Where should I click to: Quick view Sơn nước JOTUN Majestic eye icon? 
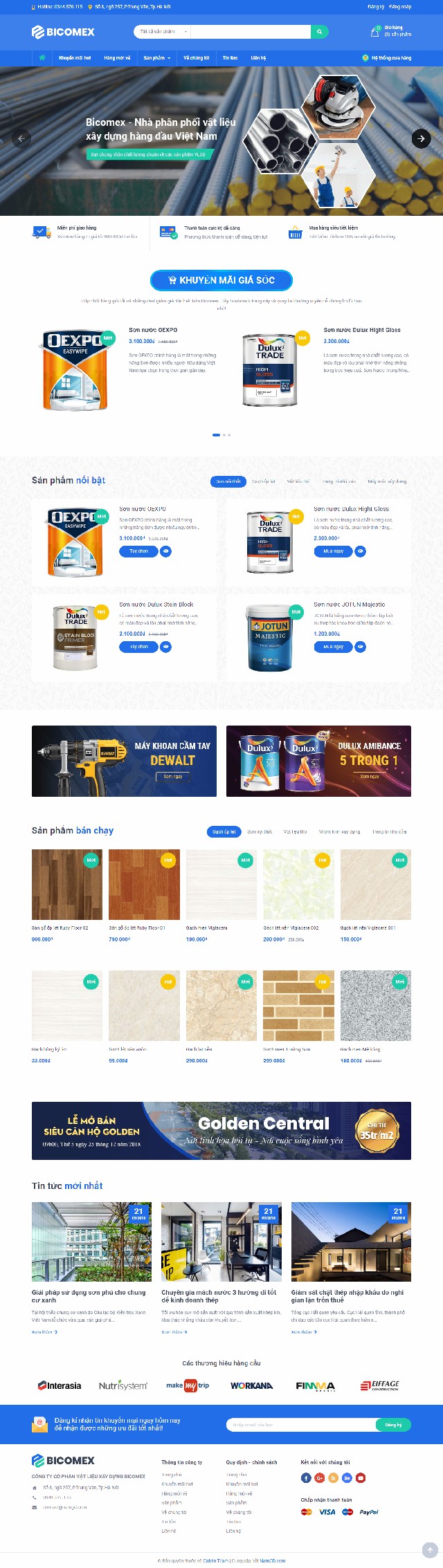pos(360,647)
